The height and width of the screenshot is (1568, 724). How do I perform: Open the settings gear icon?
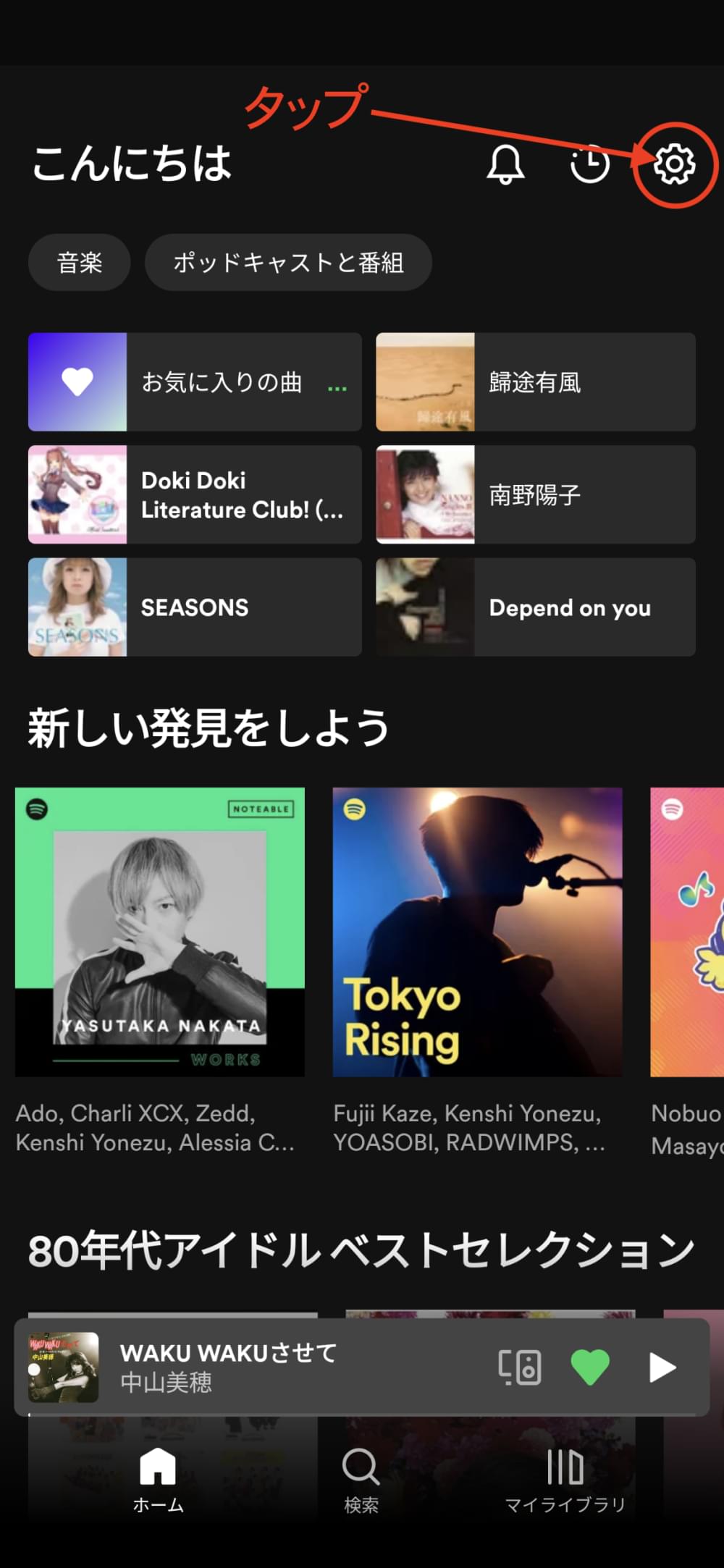coord(674,164)
